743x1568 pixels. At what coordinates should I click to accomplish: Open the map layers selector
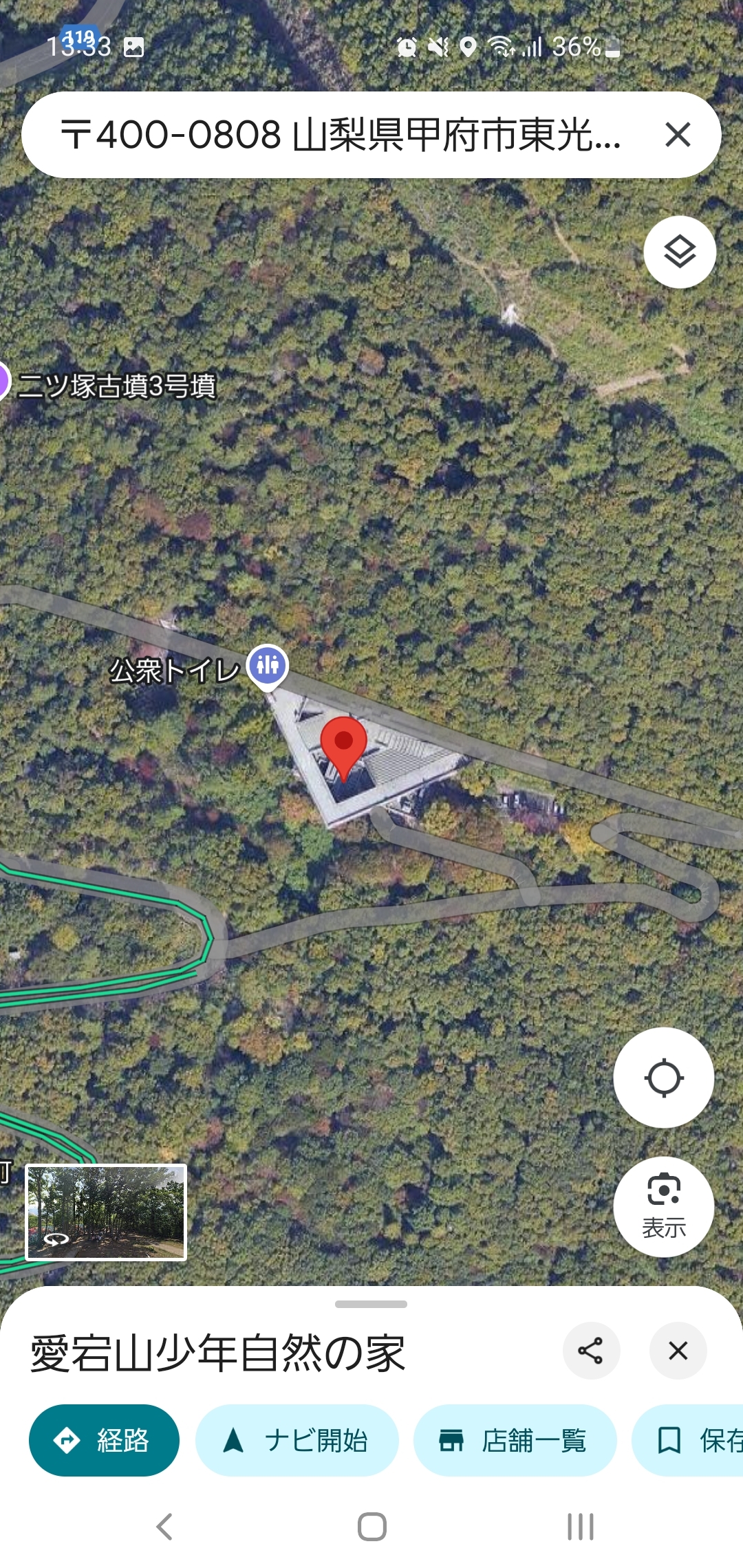(x=680, y=252)
